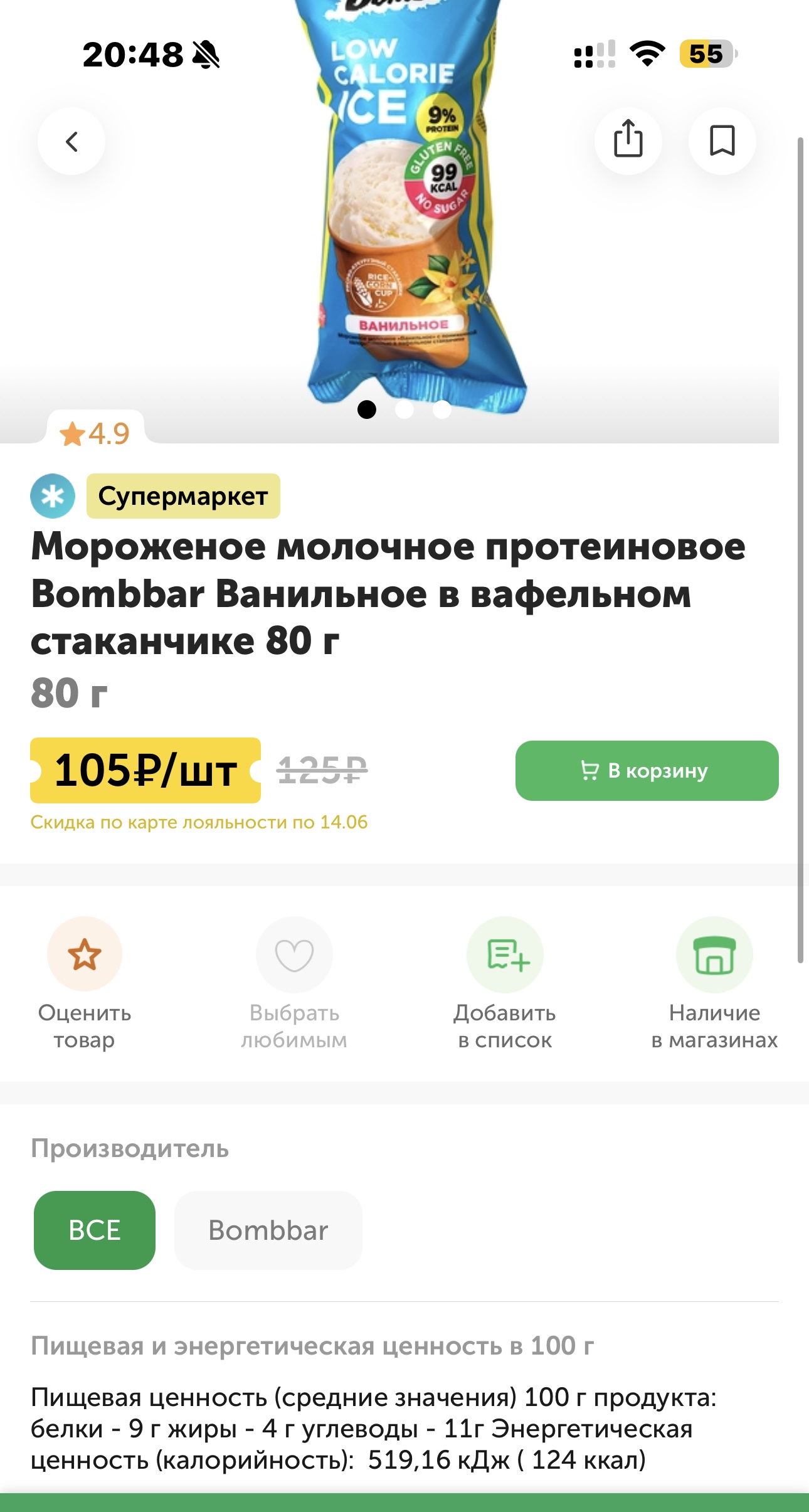Rate the product via Оценить товар

(x=85, y=983)
